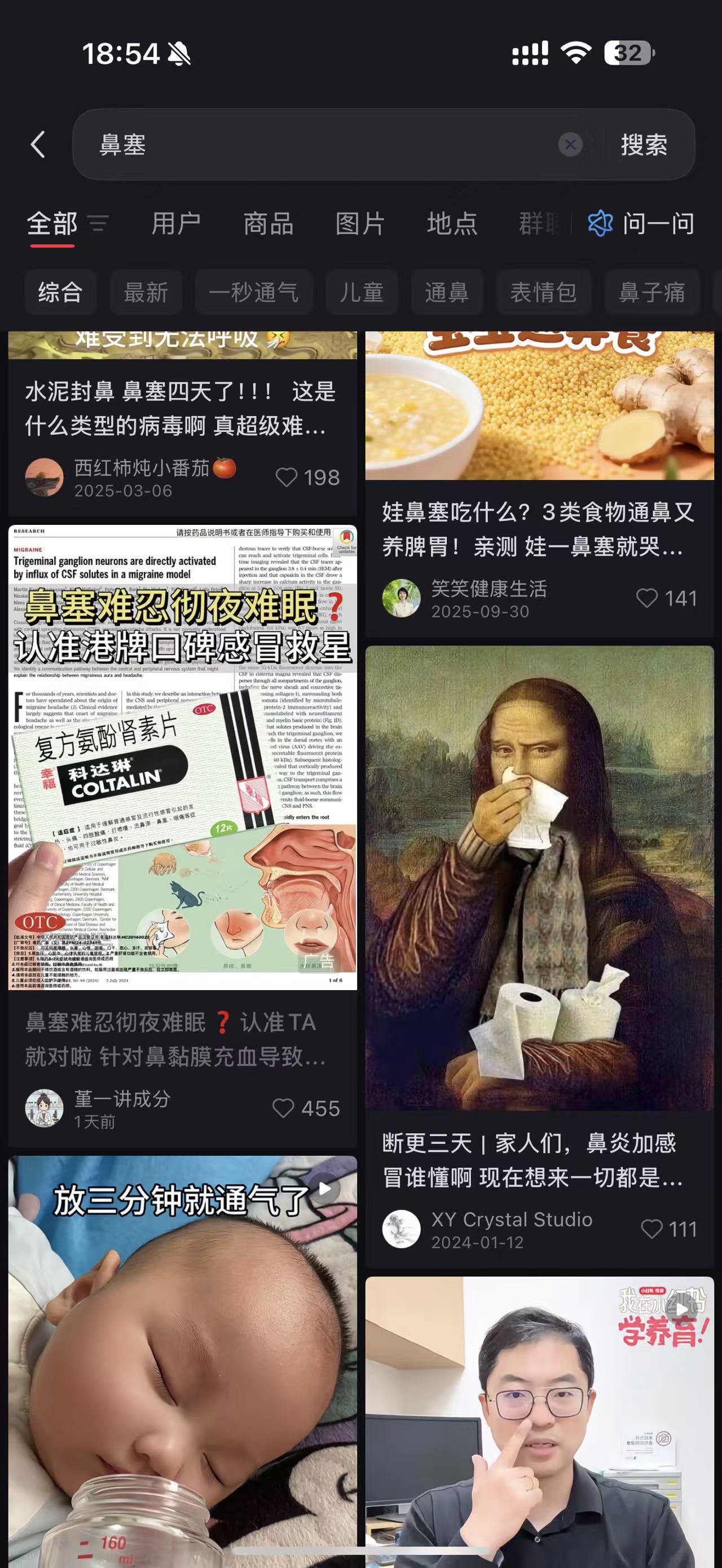This screenshot has width=722, height=1568.
Task: Select the 表情包 filter chip
Action: click(543, 292)
